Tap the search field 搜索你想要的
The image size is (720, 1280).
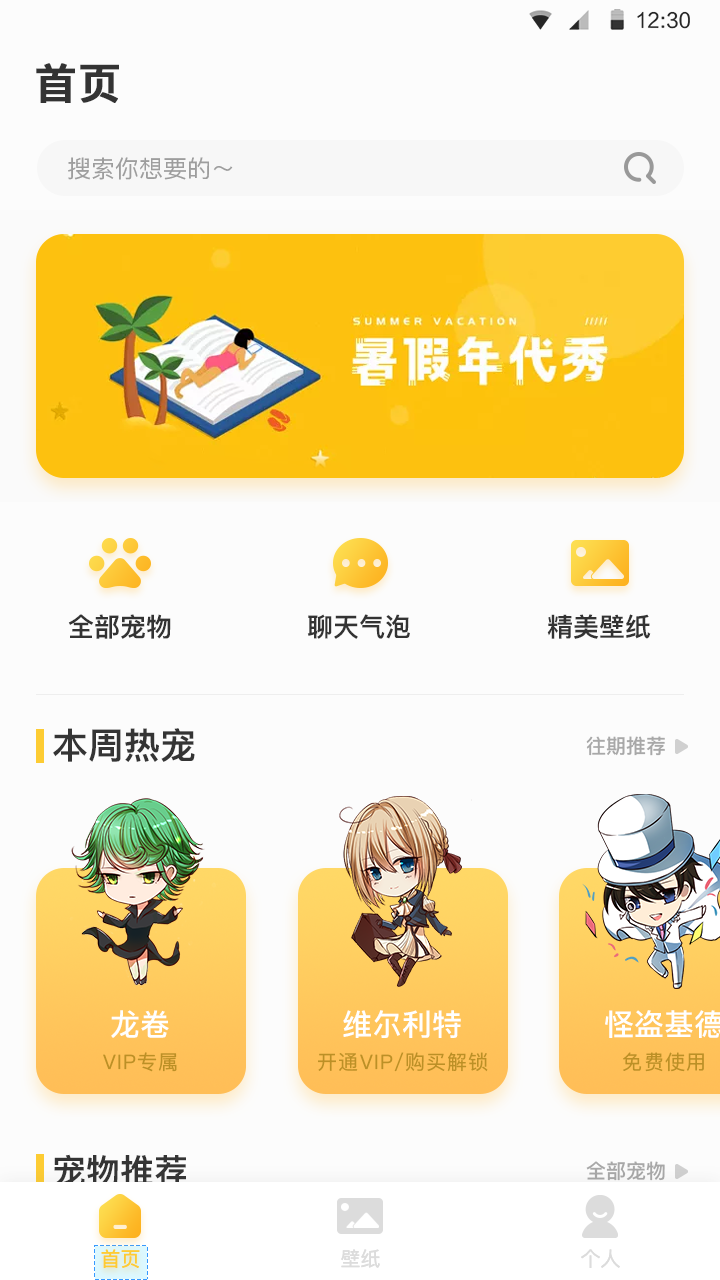click(x=330, y=168)
